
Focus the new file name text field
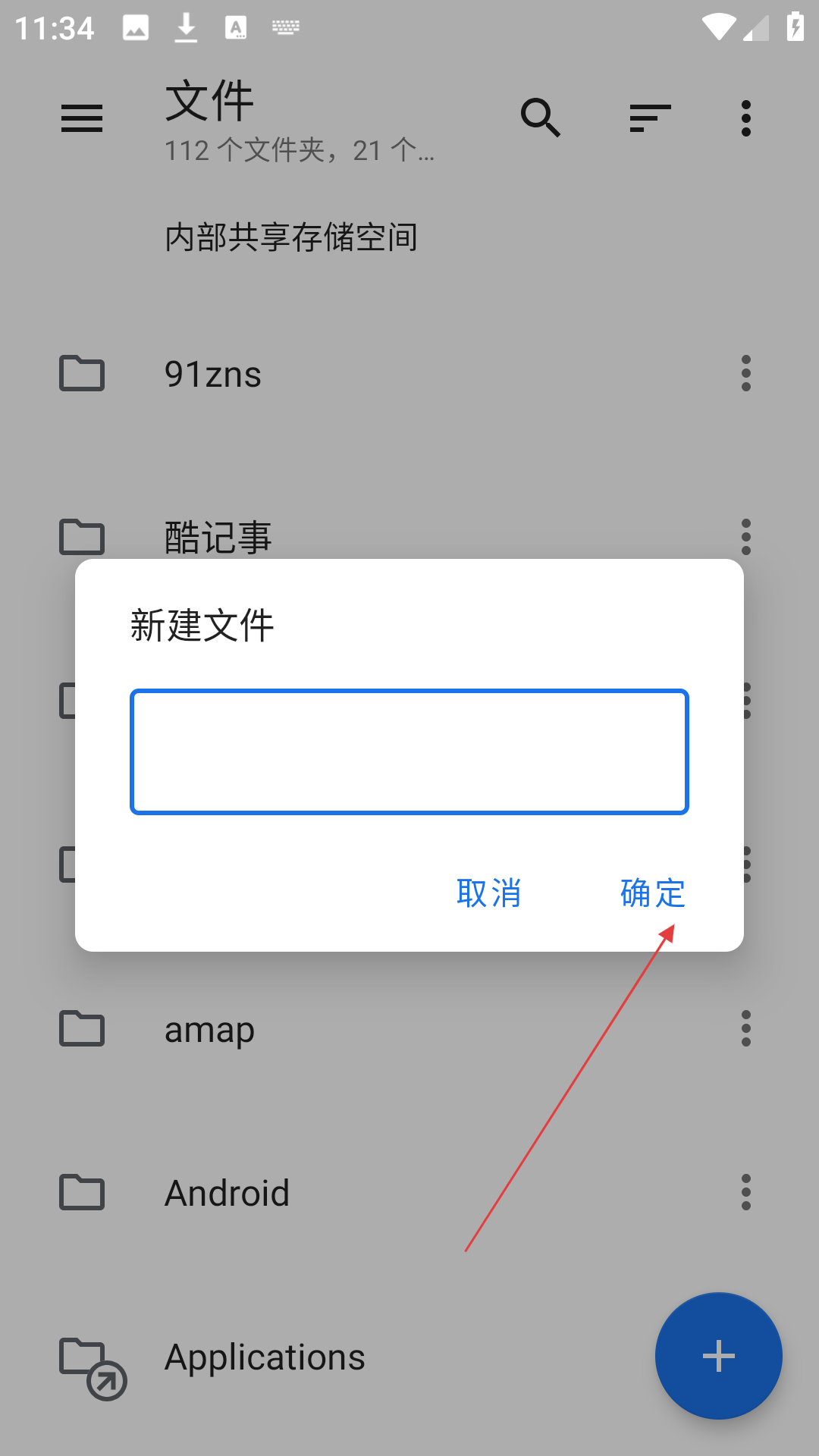tap(409, 752)
